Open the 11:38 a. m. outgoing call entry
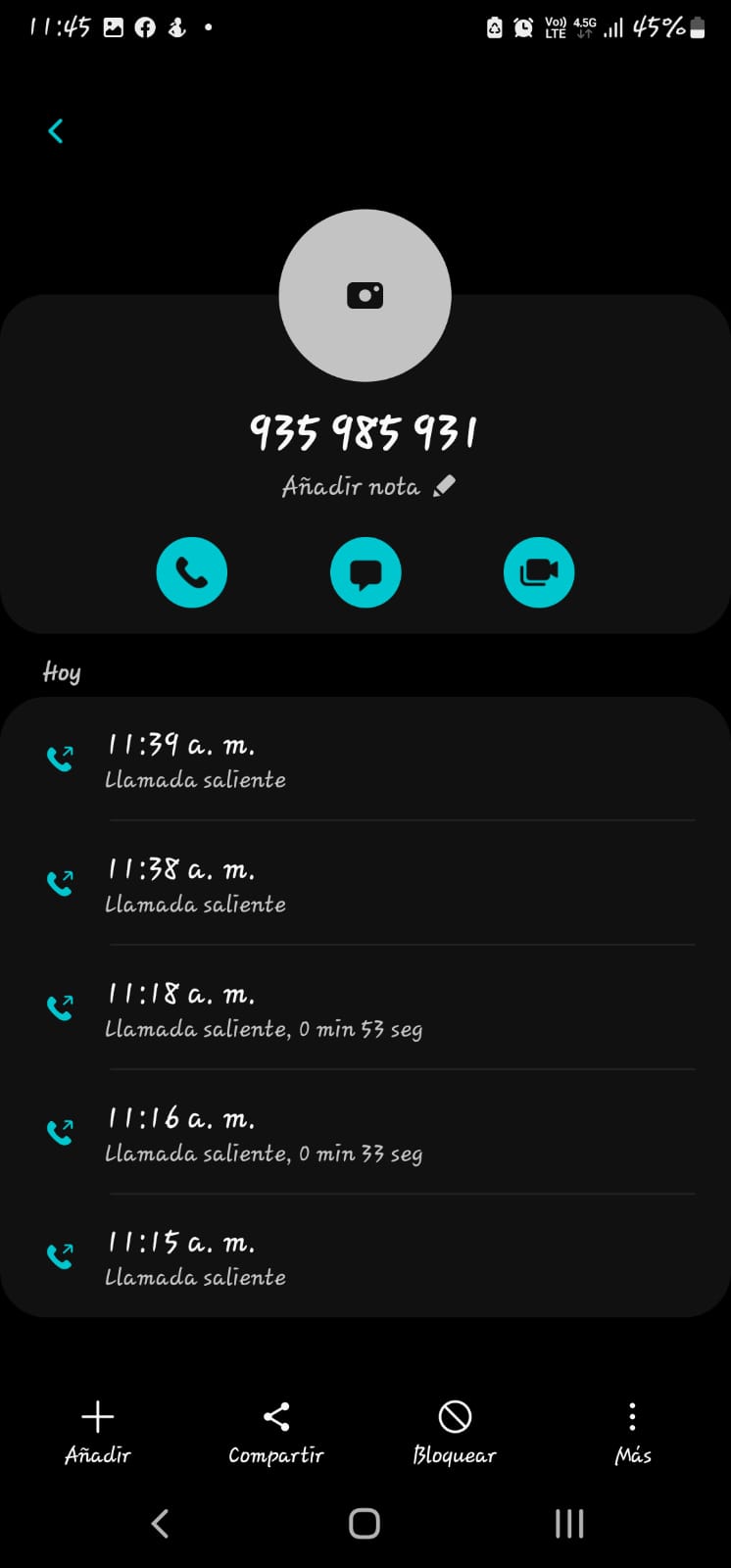Screen dimensions: 731x1568 [365, 883]
